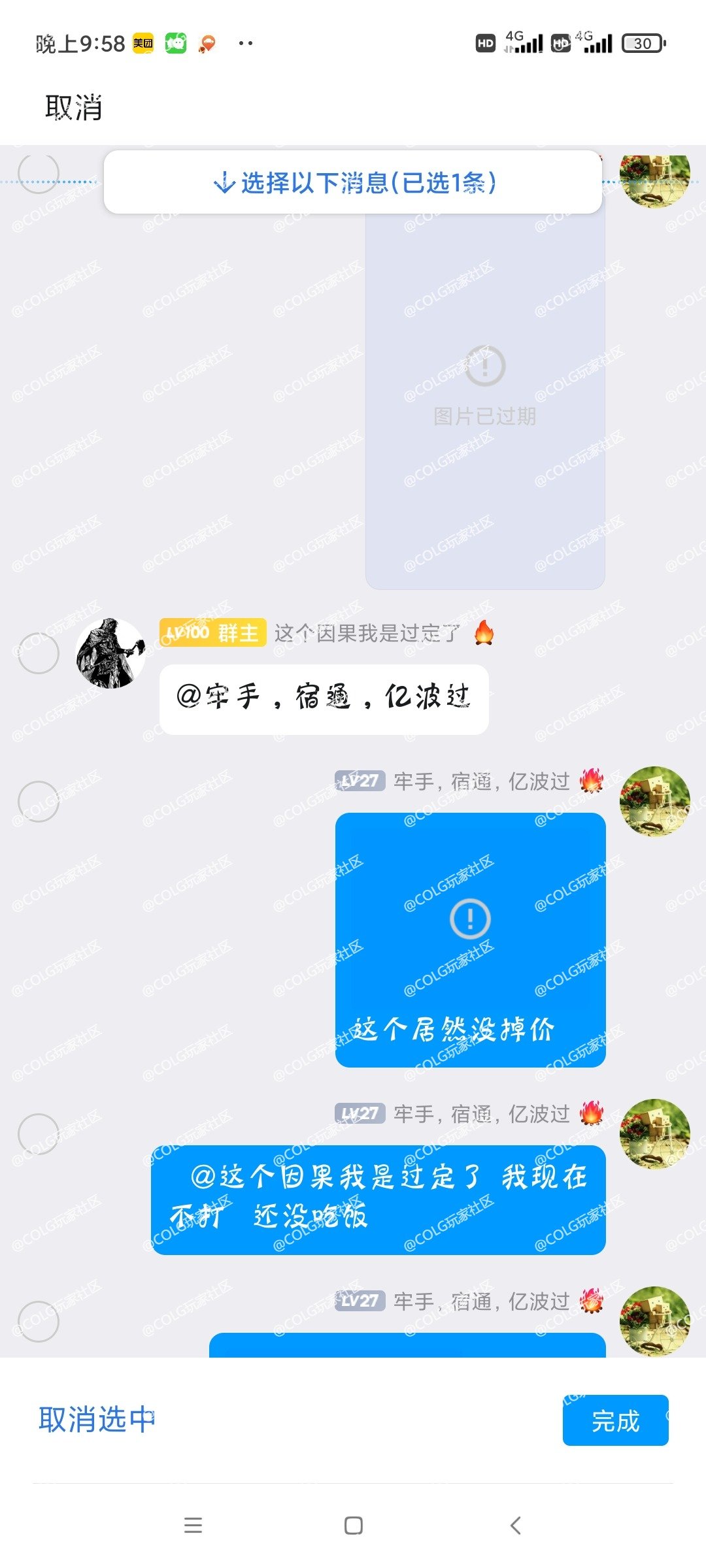Tap 完成 to confirm selection
This screenshot has height=1568, width=706.
coord(615,1421)
